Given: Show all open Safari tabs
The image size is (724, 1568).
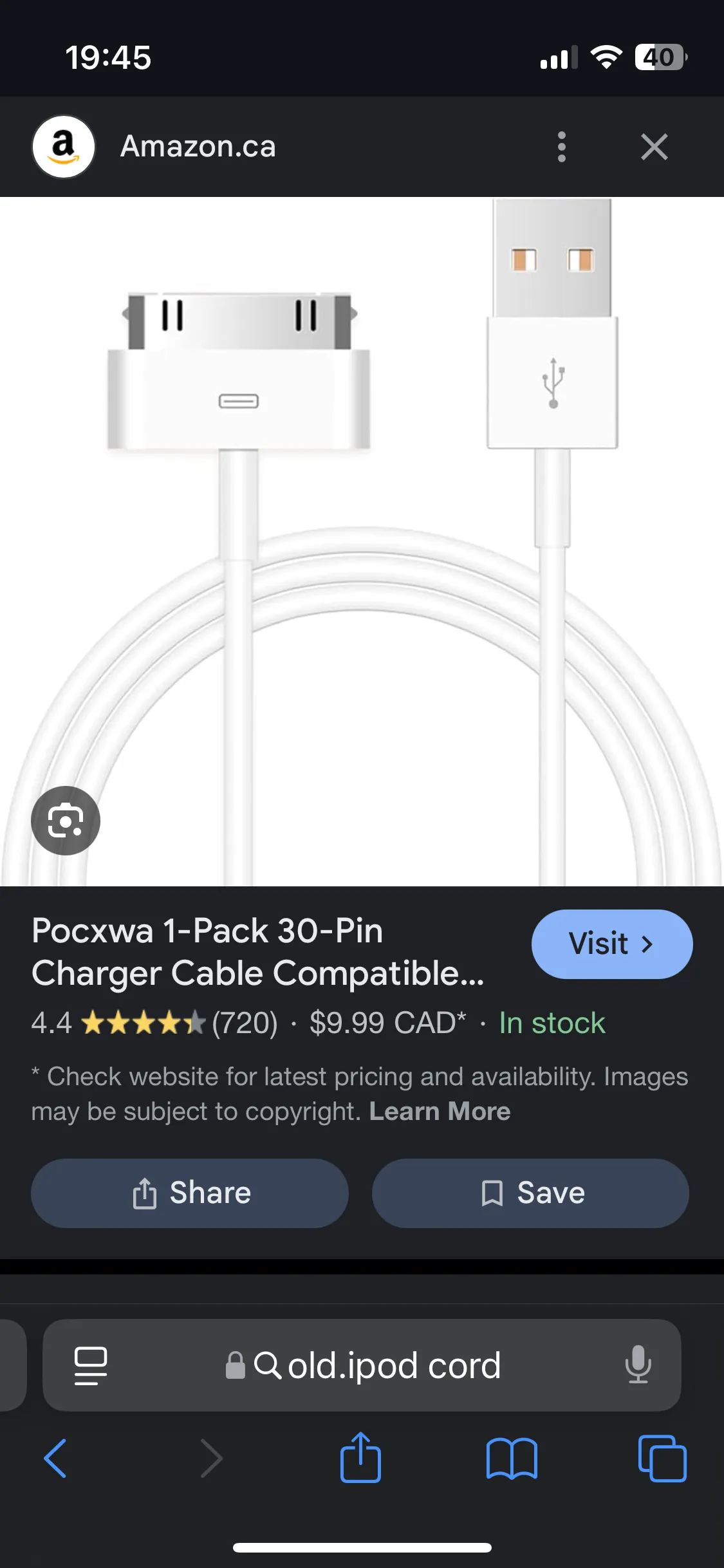Looking at the screenshot, I should point(662,1458).
